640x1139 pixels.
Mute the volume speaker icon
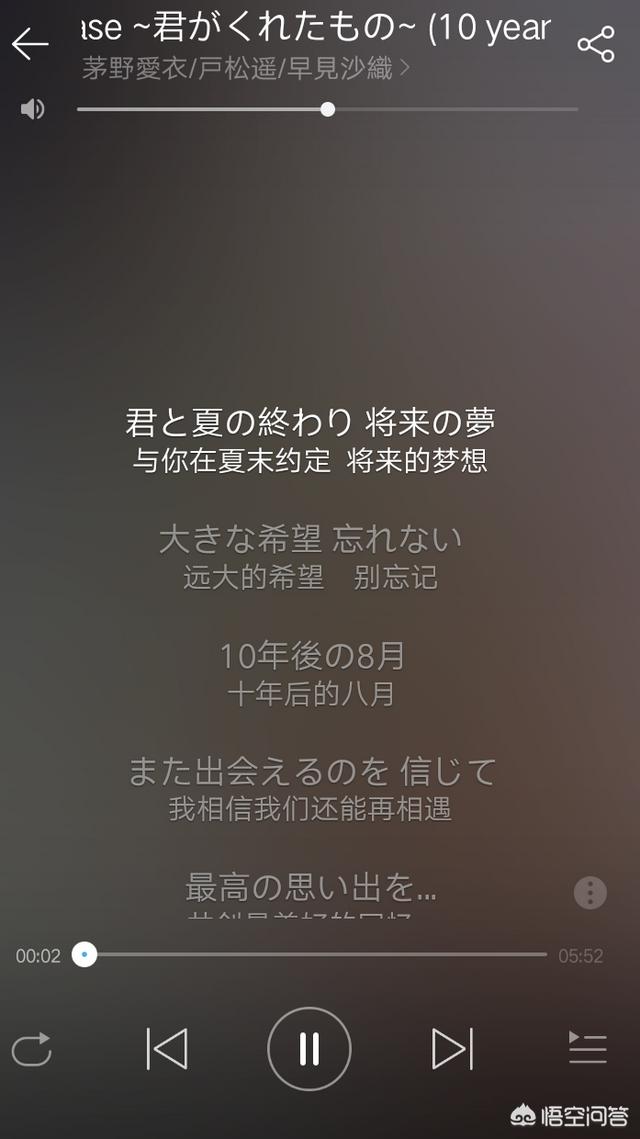click(x=33, y=109)
